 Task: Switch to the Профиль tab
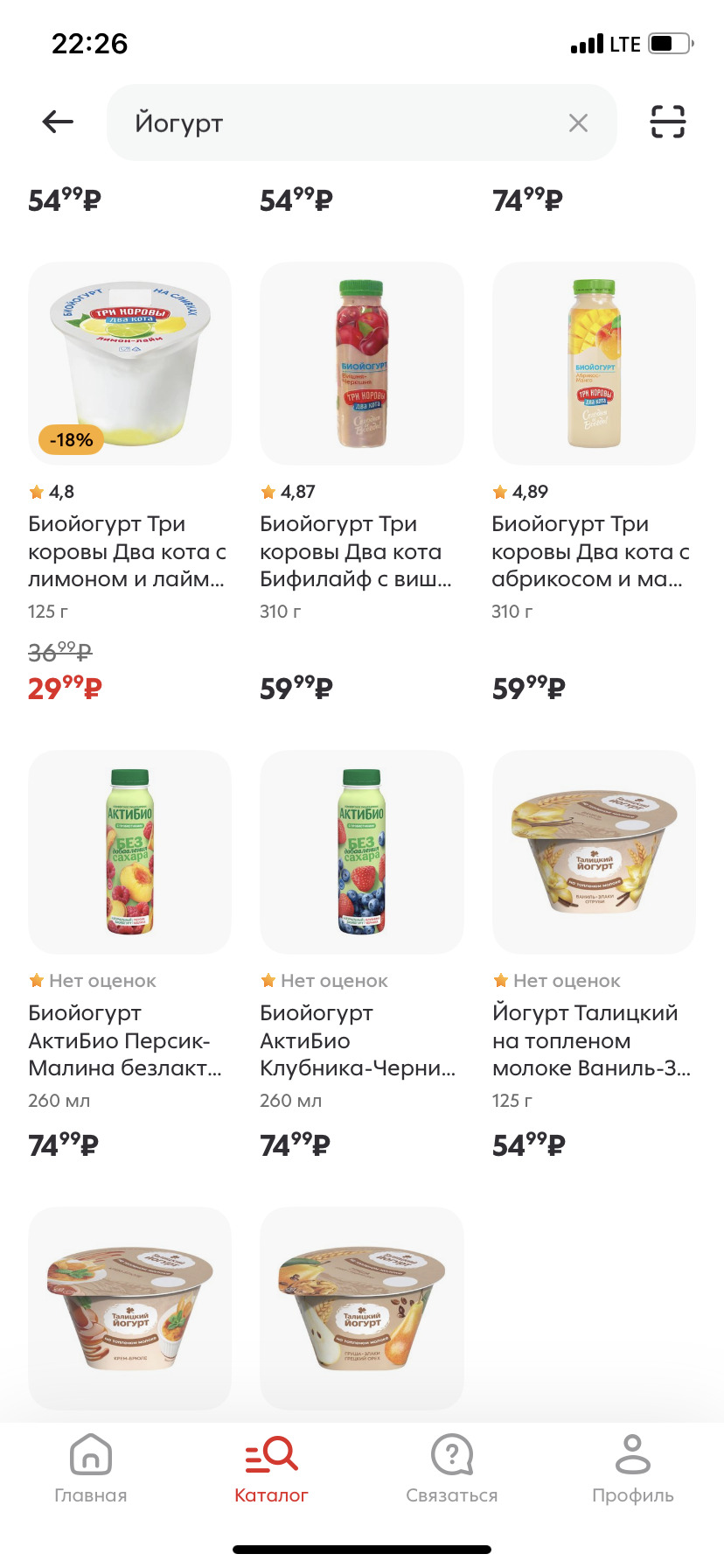tap(632, 1468)
